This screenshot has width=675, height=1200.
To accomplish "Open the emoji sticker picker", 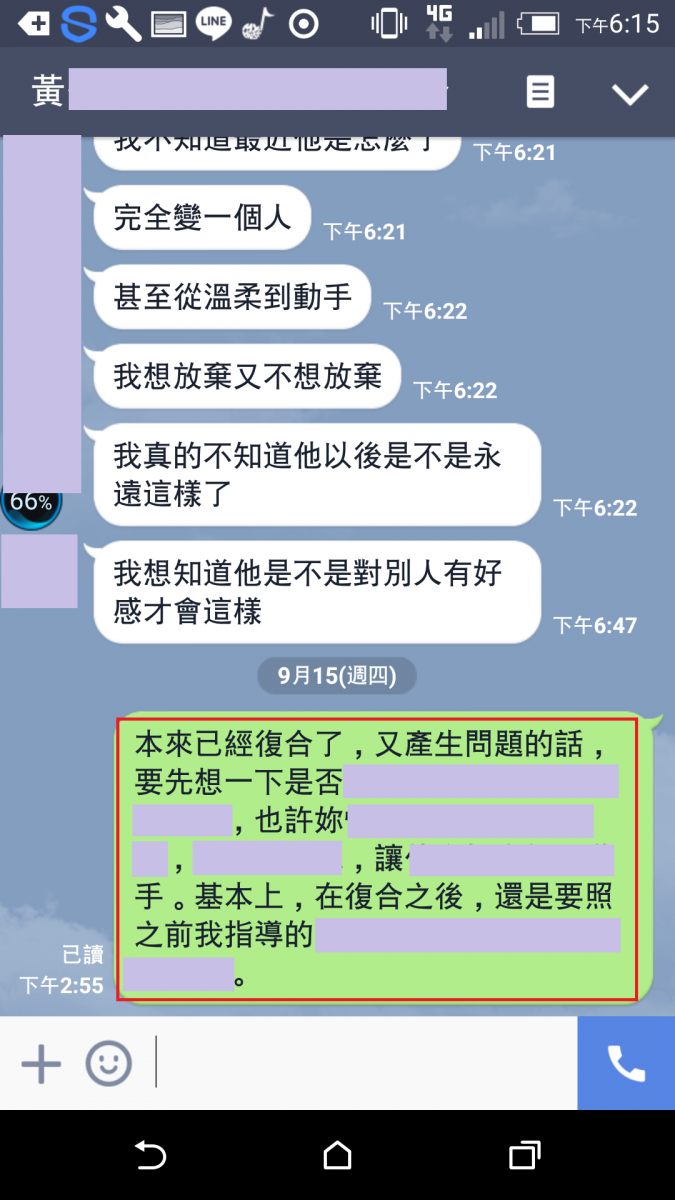I will click(x=108, y=1064).
